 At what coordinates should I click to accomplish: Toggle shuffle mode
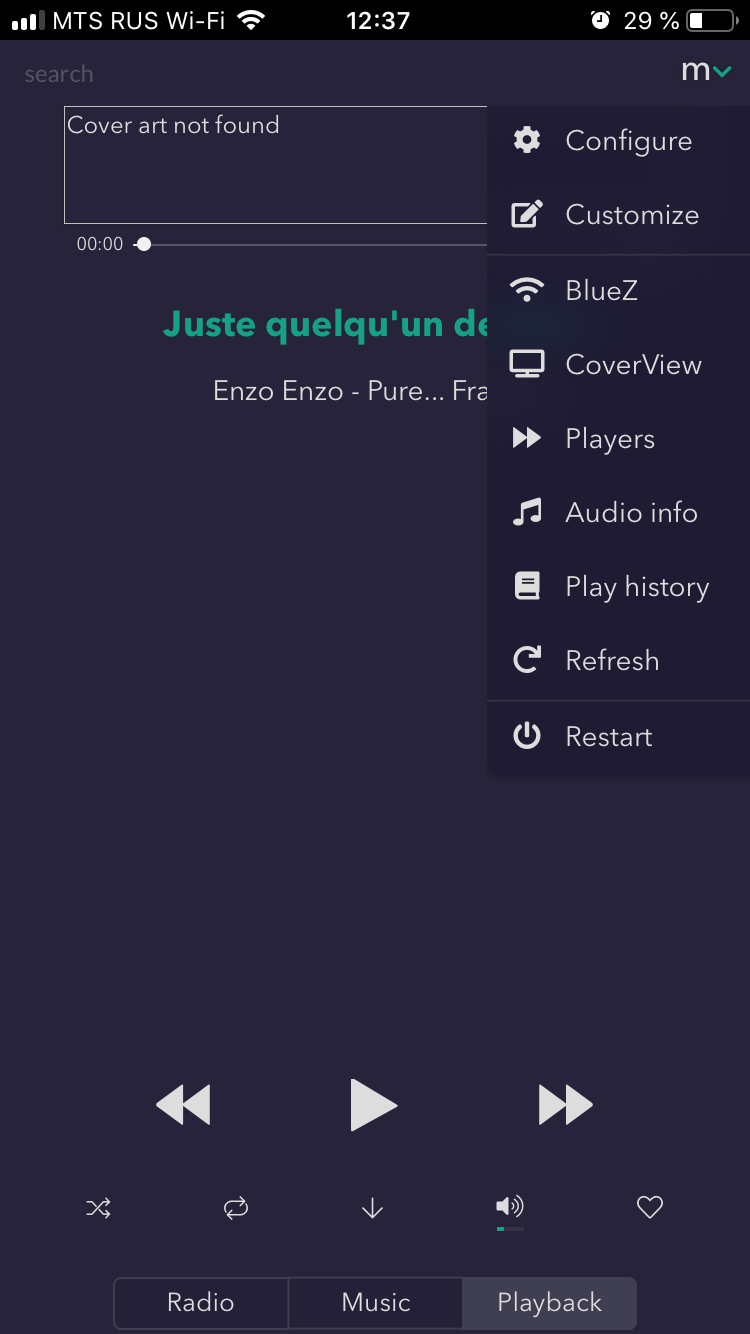(98, 1208)
